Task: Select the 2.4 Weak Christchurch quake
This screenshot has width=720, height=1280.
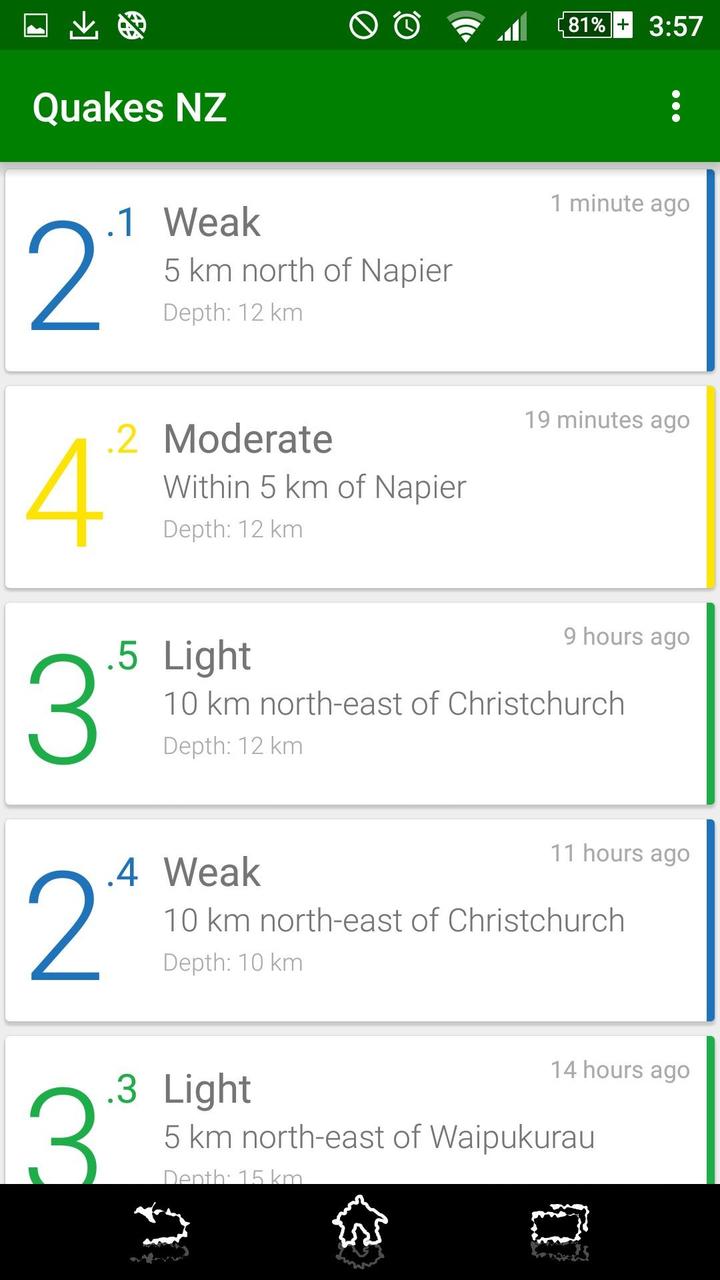Action: pos(360,921)
